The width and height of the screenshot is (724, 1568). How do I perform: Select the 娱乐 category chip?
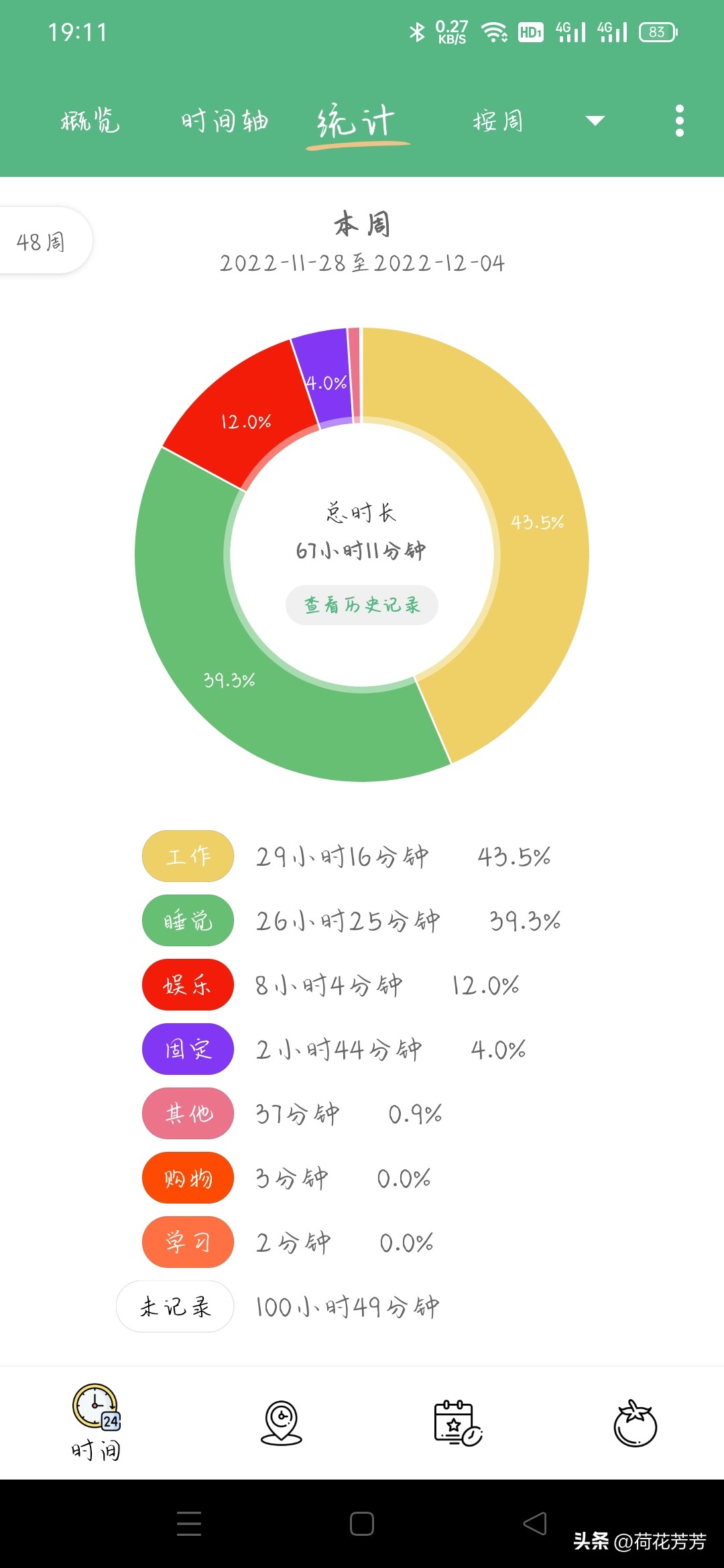[188, 984]
